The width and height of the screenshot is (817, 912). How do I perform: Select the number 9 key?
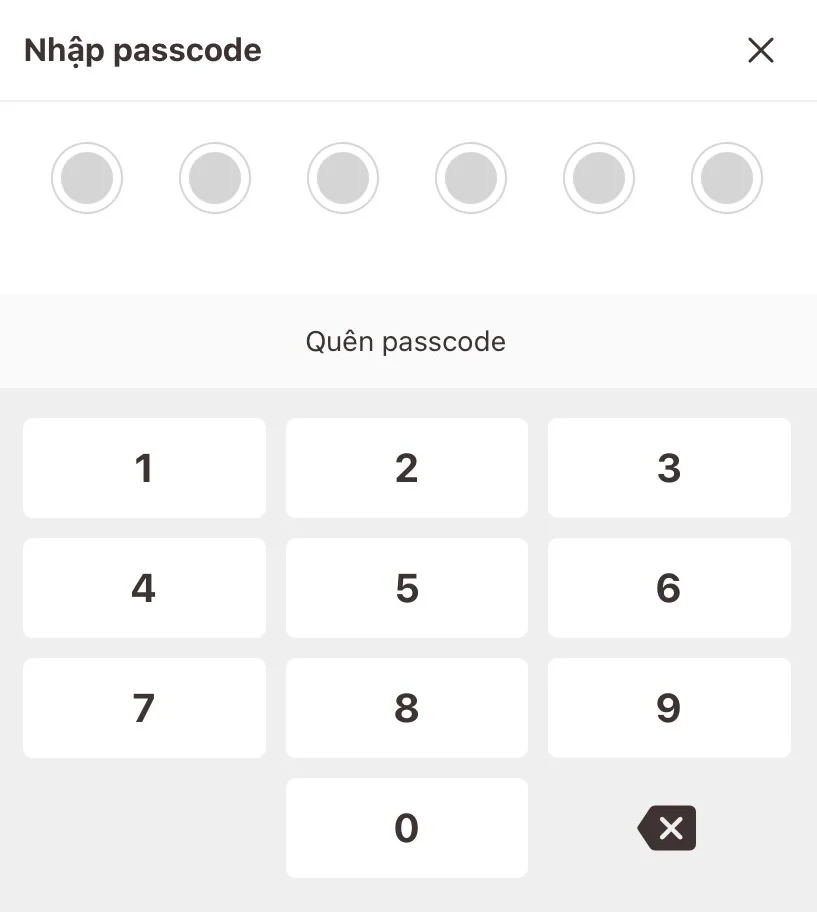(669, 708)
